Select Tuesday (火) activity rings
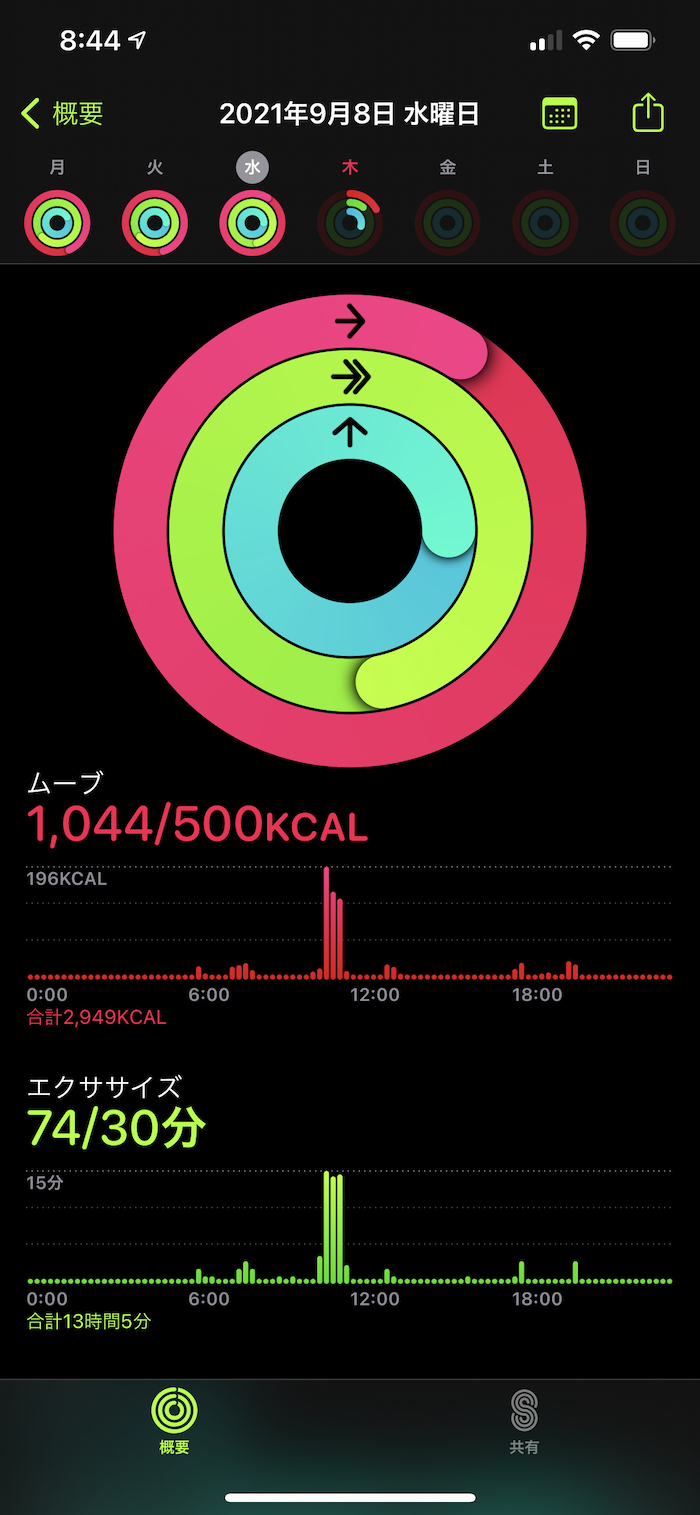This screenshot has width=700, height=1515. [155, 222]
